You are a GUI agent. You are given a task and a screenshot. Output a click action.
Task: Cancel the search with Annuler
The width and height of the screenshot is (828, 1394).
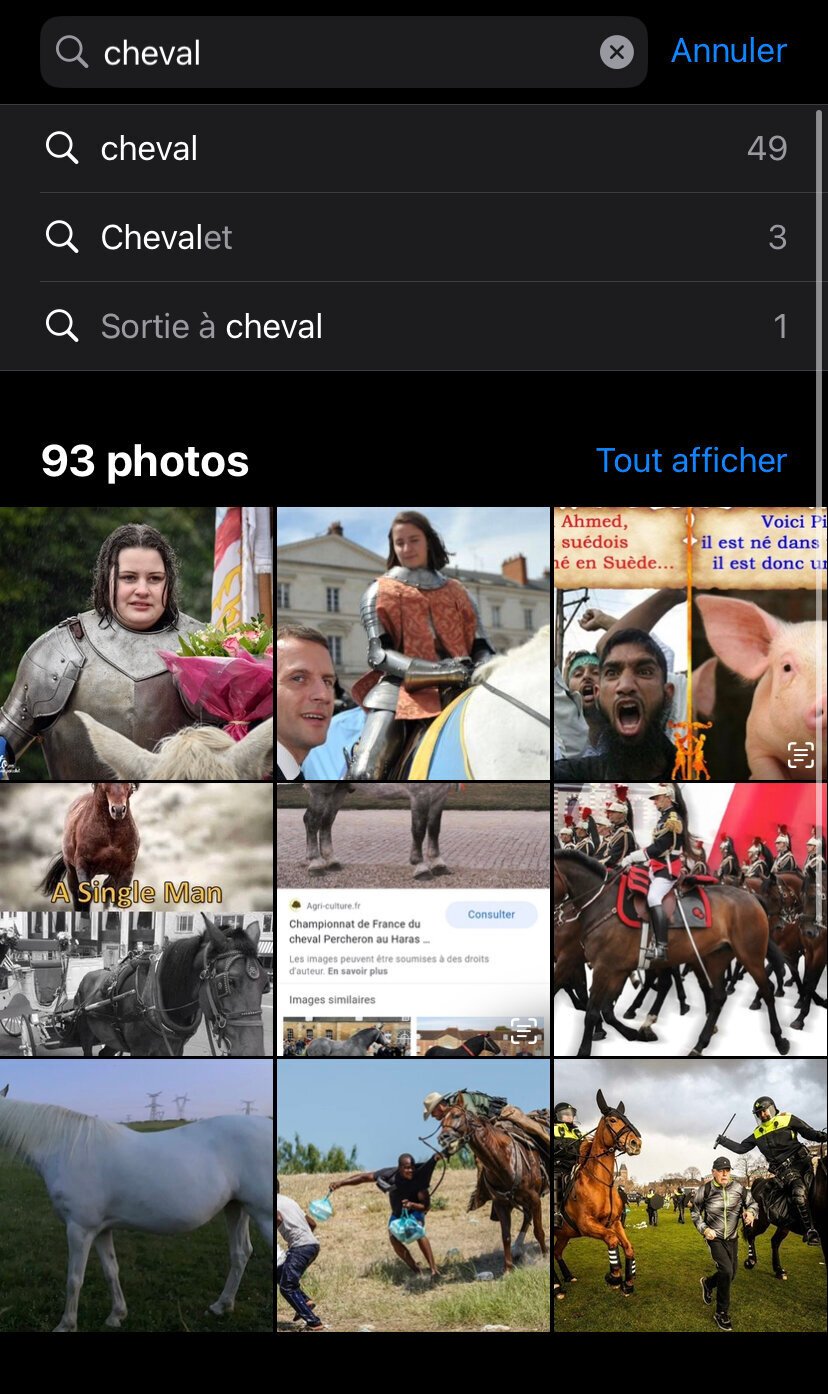point(728,50)
